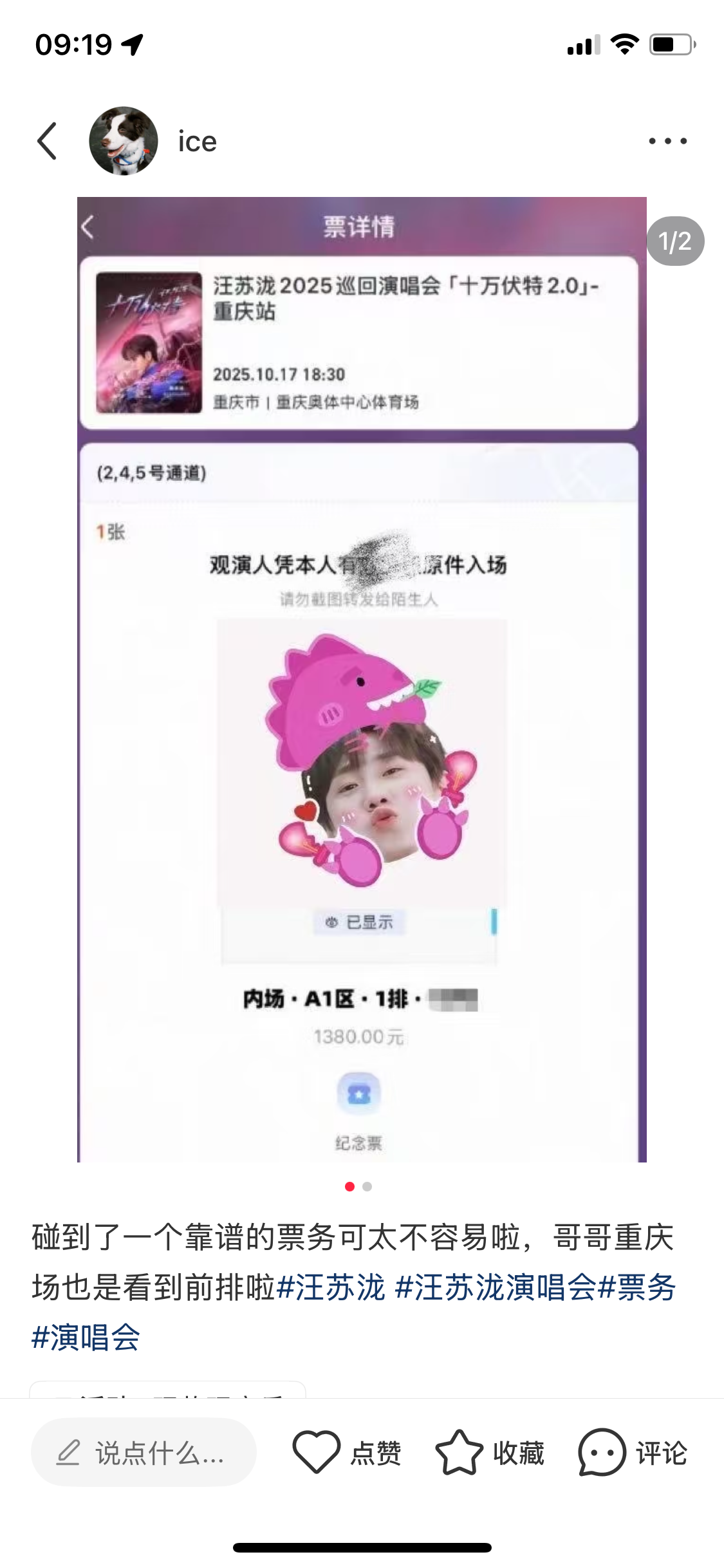Like this post with 点赞
724x1568 pixels.
tap(346, 1453)
